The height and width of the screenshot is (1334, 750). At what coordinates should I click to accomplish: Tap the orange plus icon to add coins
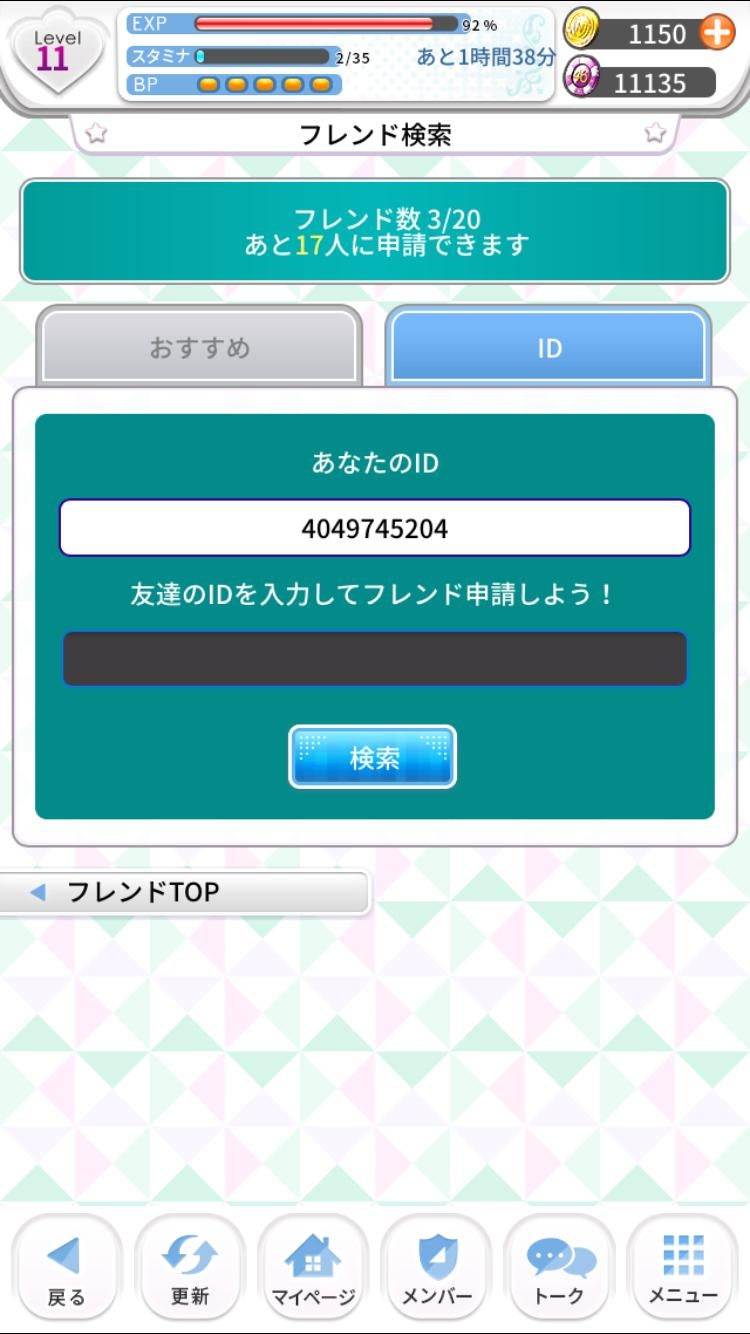click(717, 33)
